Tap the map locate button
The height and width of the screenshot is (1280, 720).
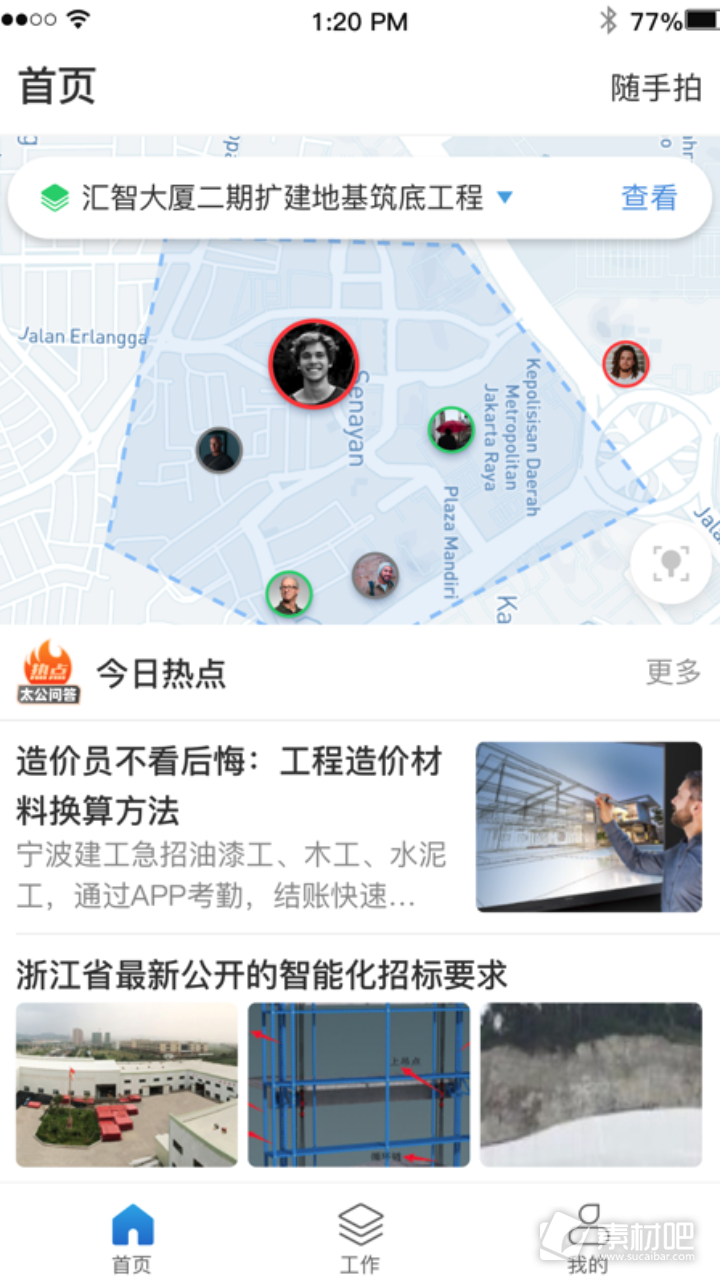click(671, 563)
